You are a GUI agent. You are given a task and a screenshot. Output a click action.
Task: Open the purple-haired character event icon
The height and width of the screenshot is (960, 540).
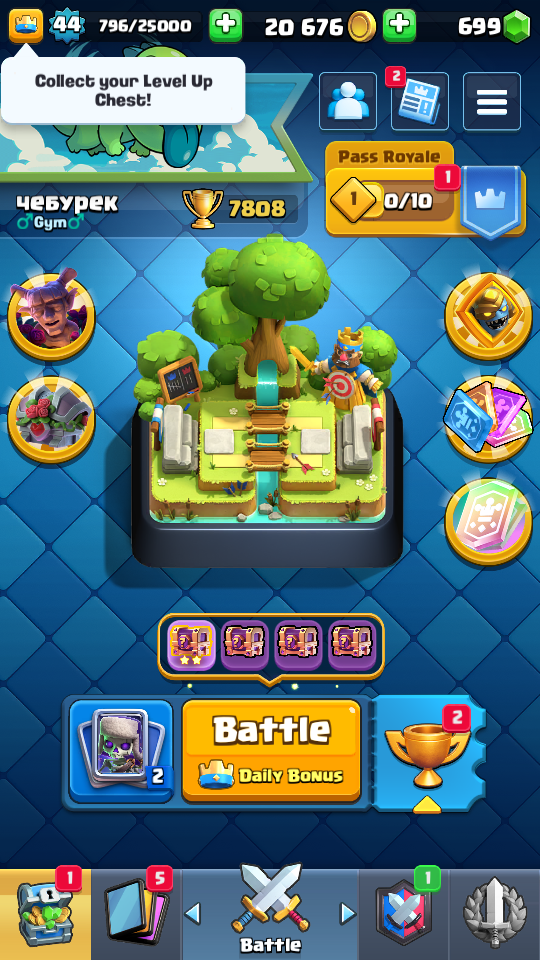[x=51, y=316]
